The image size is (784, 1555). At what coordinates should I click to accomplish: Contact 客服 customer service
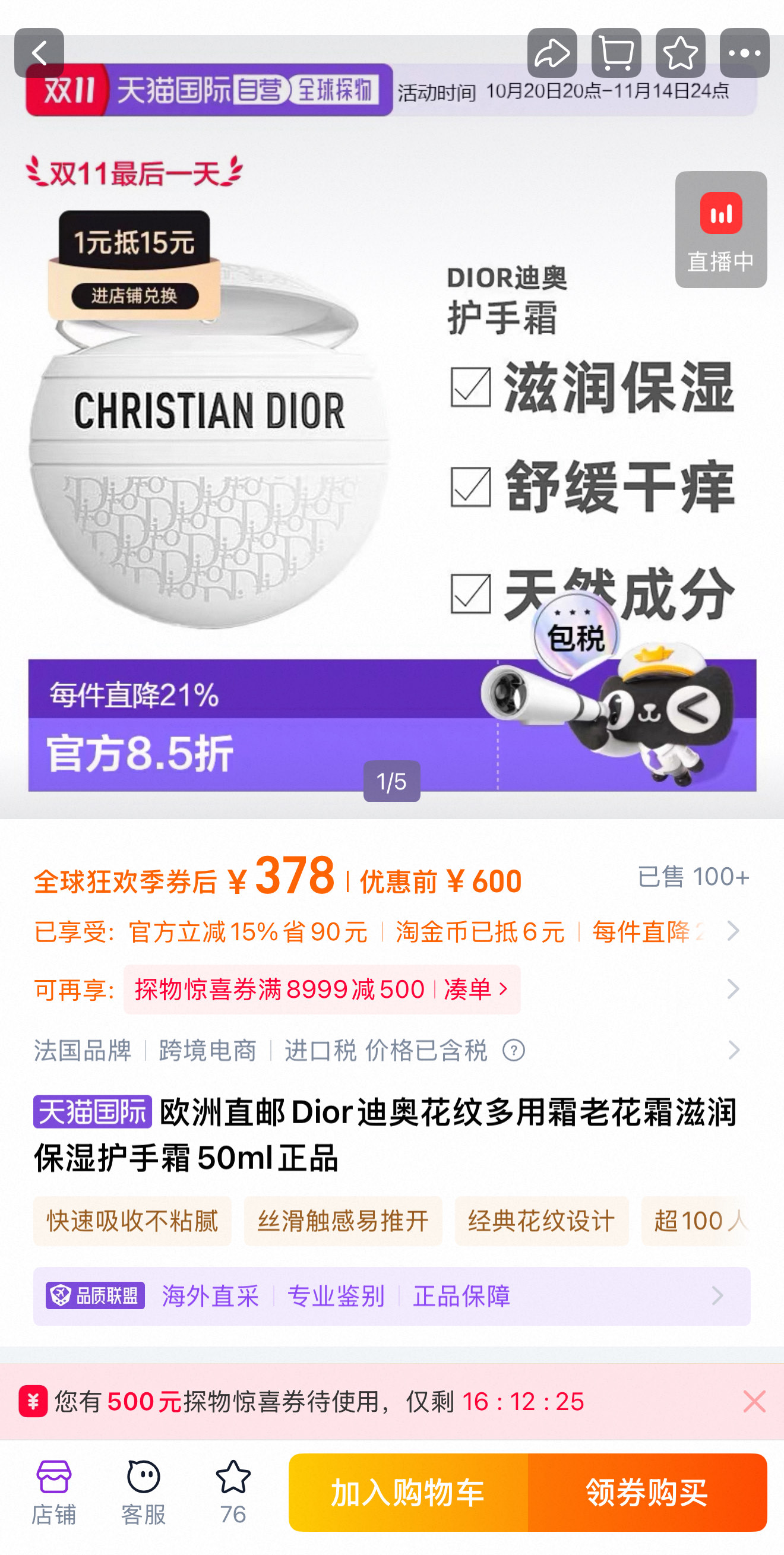click(143, 1492)
